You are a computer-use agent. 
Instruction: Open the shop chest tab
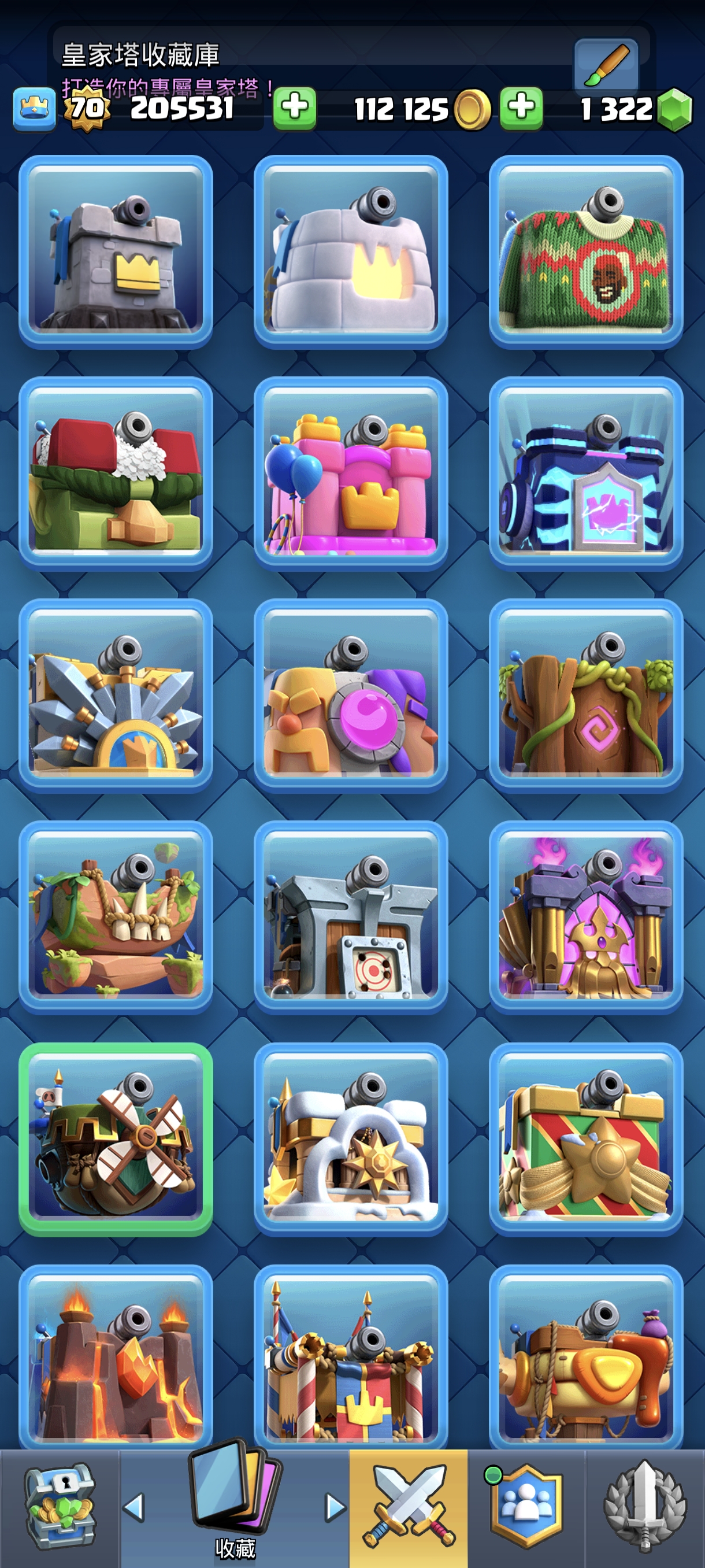(x=60, y=1508)
